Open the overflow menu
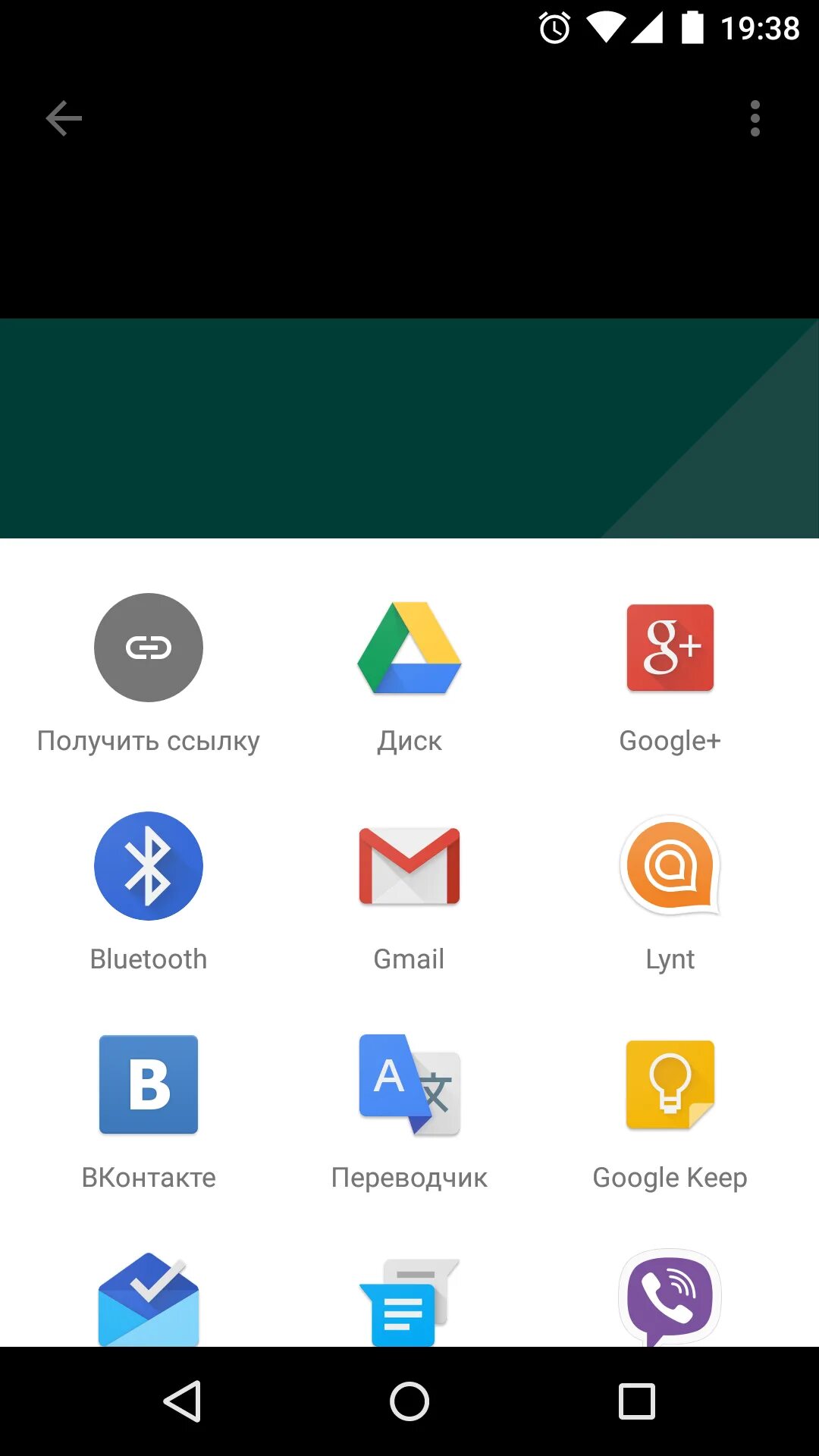The image size is (819, 1456). coord(755,118)
